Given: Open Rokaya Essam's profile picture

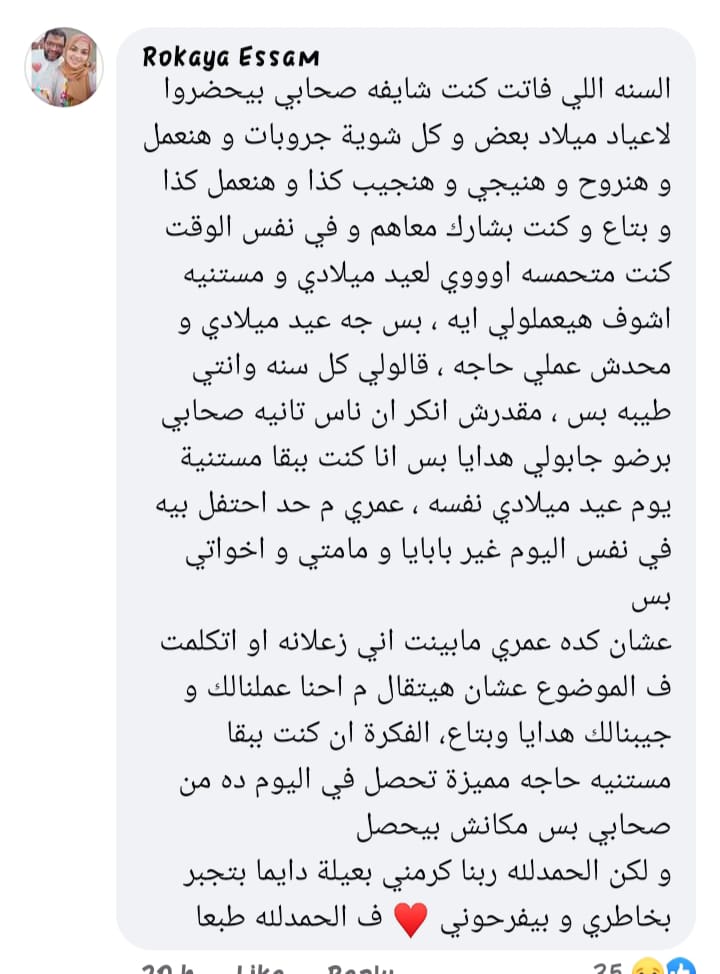Looking at the screenshot, I should (64, 67).
